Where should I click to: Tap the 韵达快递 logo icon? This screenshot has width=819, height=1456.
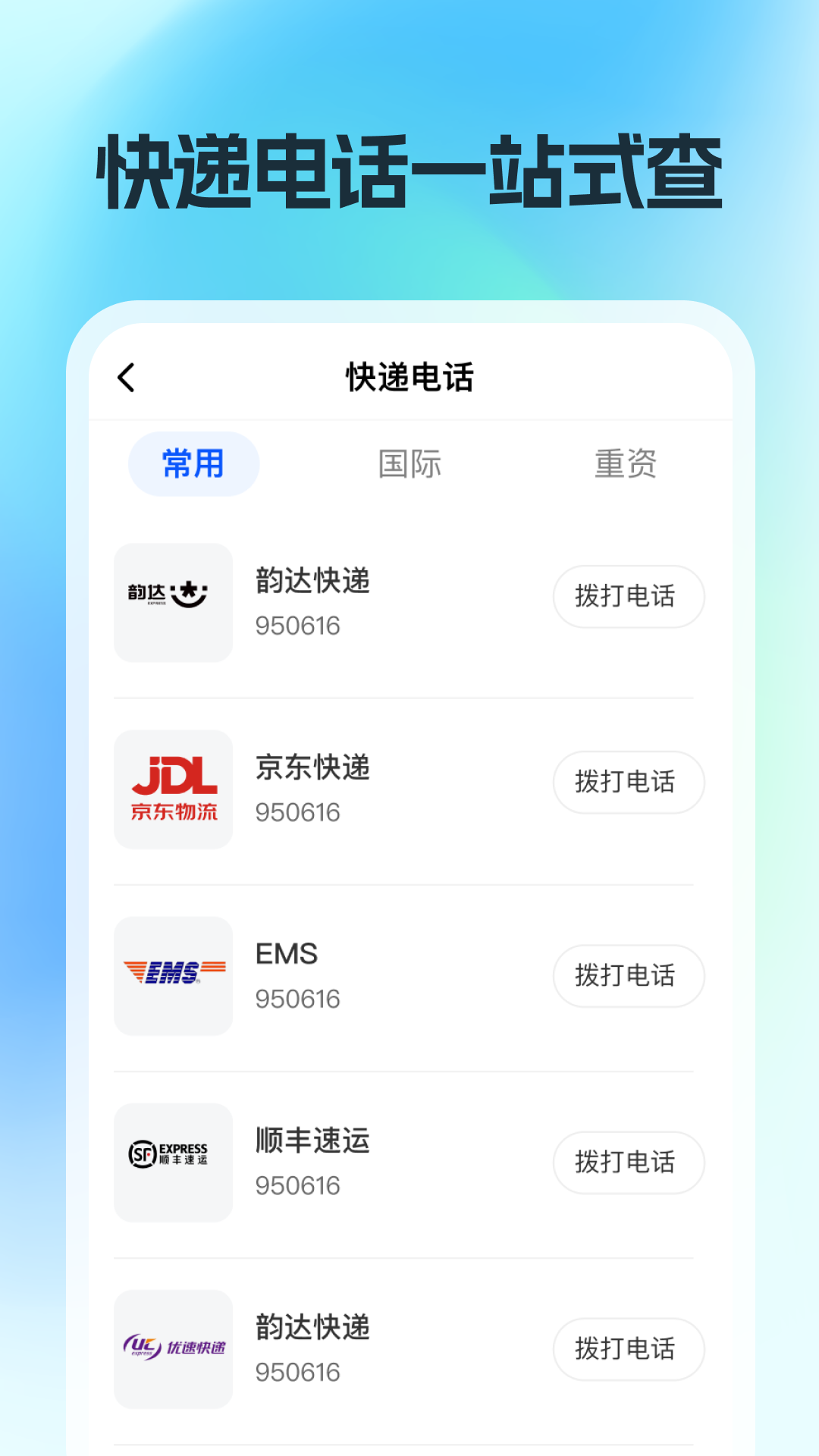point(173,601)
